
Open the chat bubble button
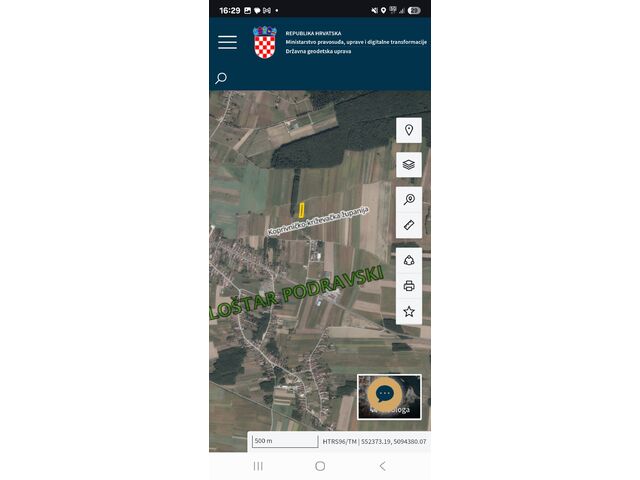(x=385, y=394)
